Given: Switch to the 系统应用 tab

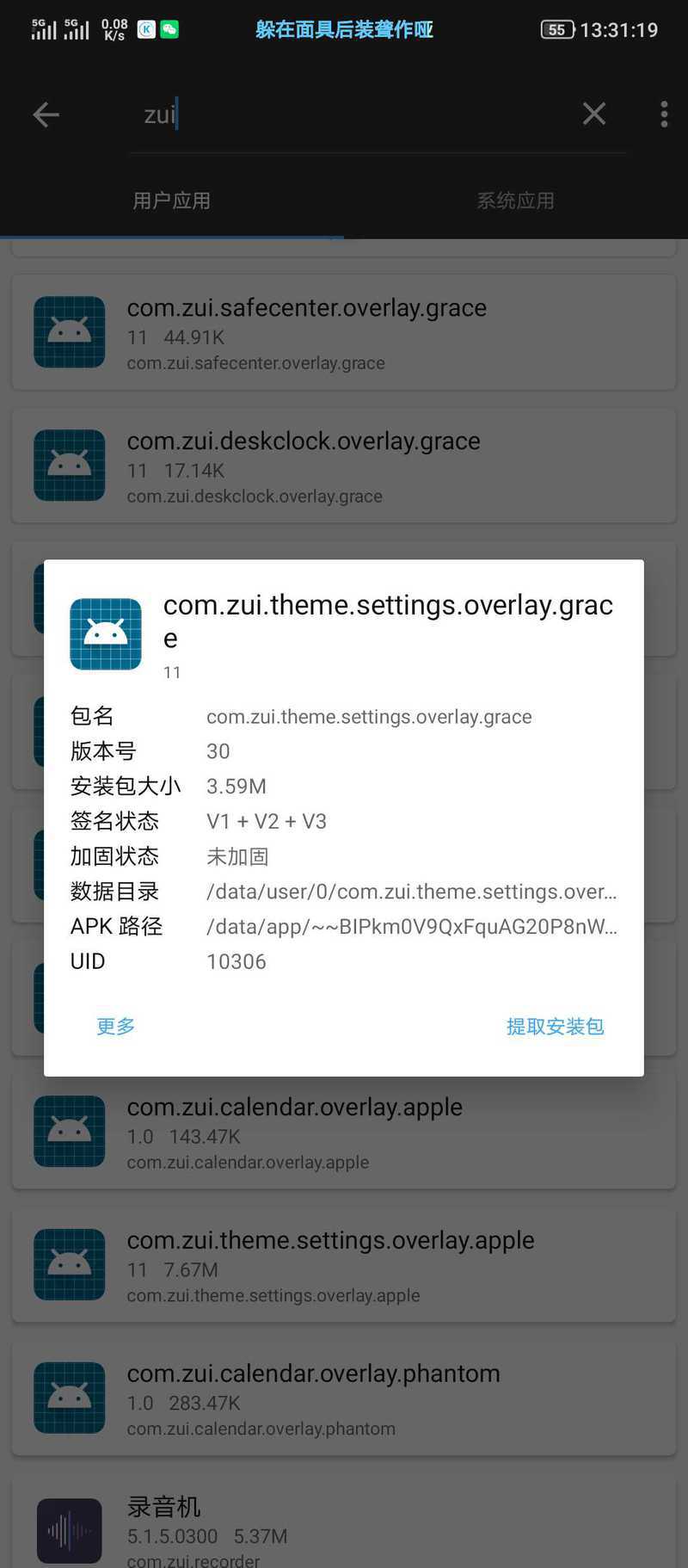Looking at the screenshot, I should [x=516, y=201].
